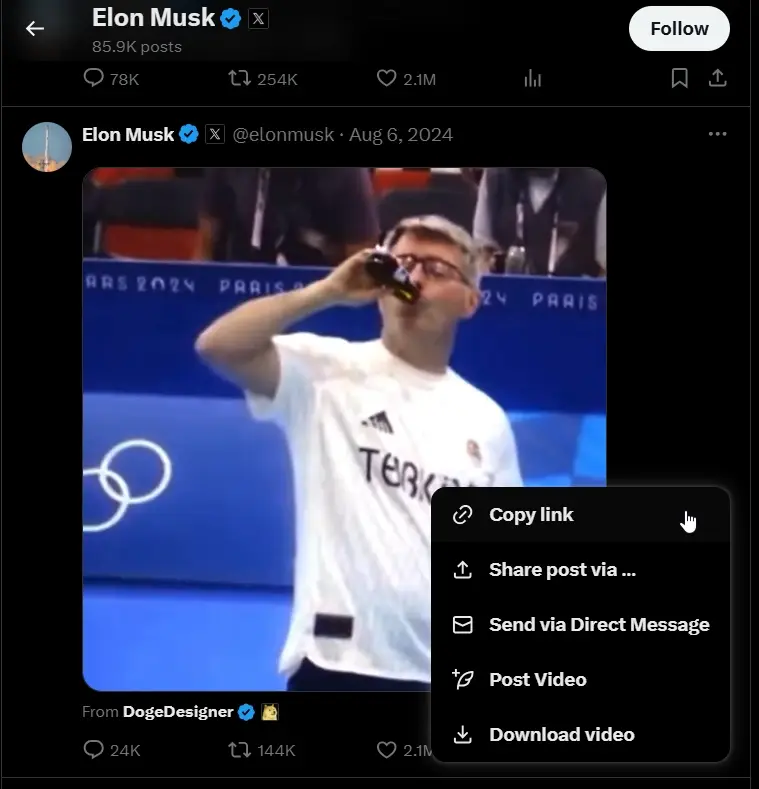Viewport: 759px width, 789px height.
Task: Like the Olympics video post
Action: coord(385,748)
